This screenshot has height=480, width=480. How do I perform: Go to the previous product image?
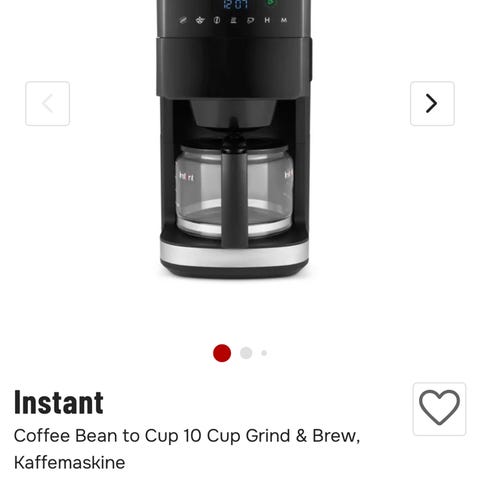coord(47,103)
